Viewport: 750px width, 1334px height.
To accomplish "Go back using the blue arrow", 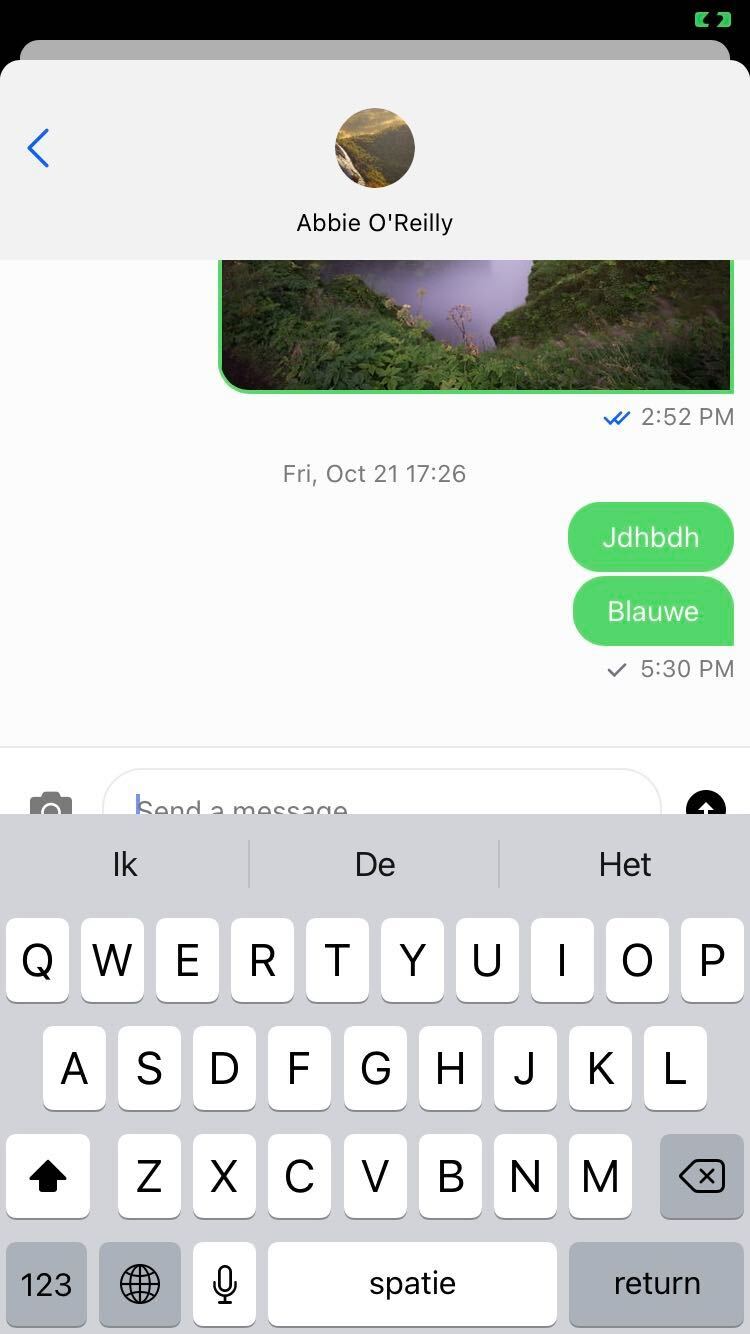I will (38, 148).
